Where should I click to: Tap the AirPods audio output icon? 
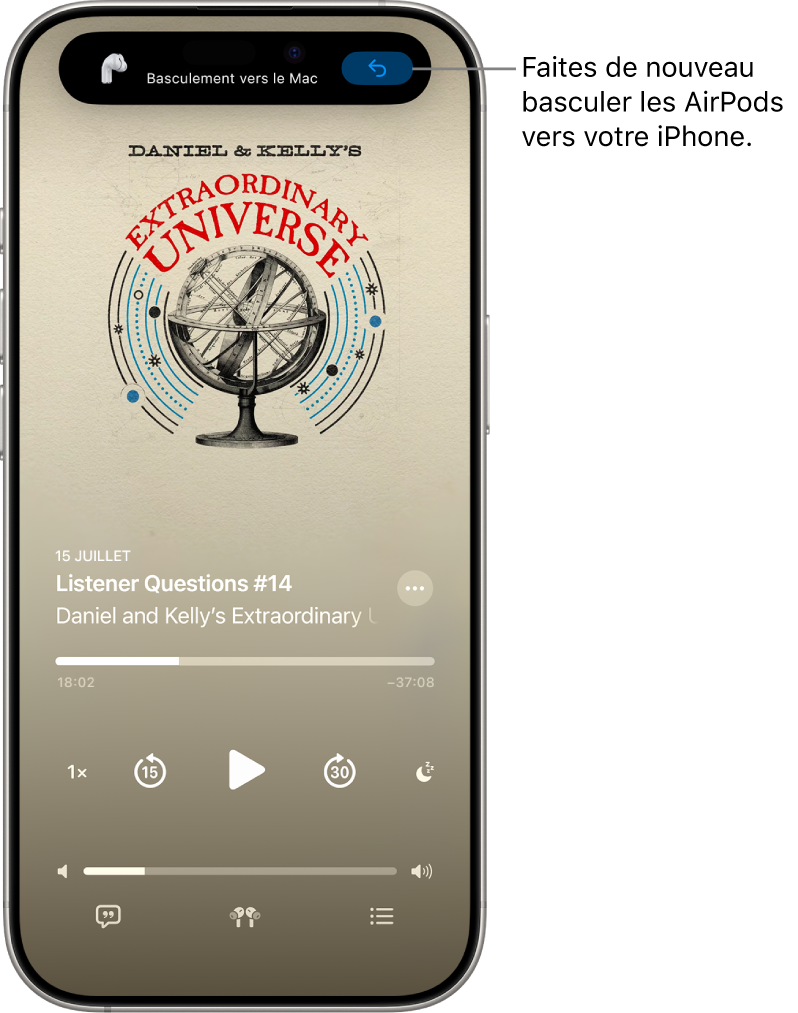[246, 916]
